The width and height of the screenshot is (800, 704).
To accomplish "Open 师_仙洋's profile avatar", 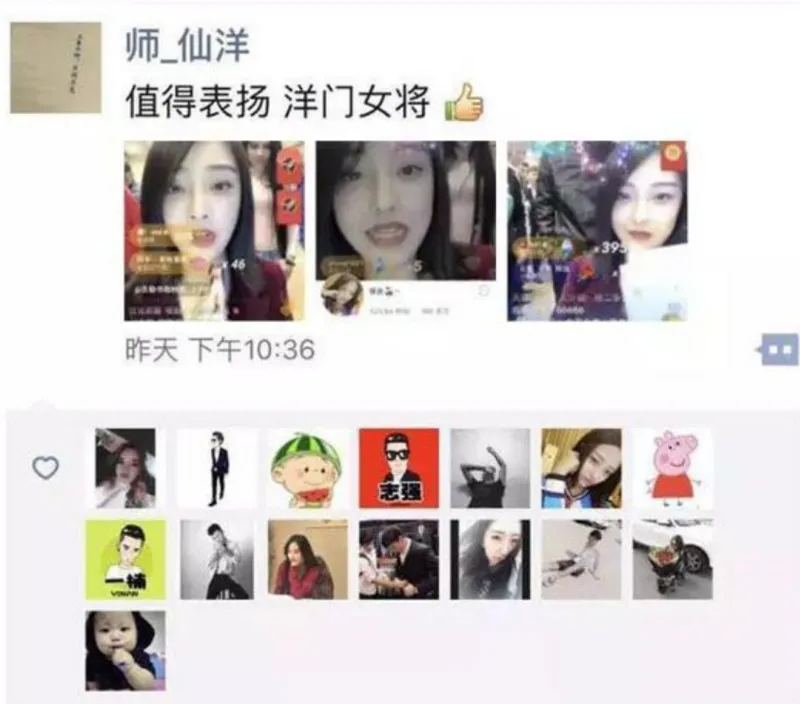I will [x=55, y=67].
